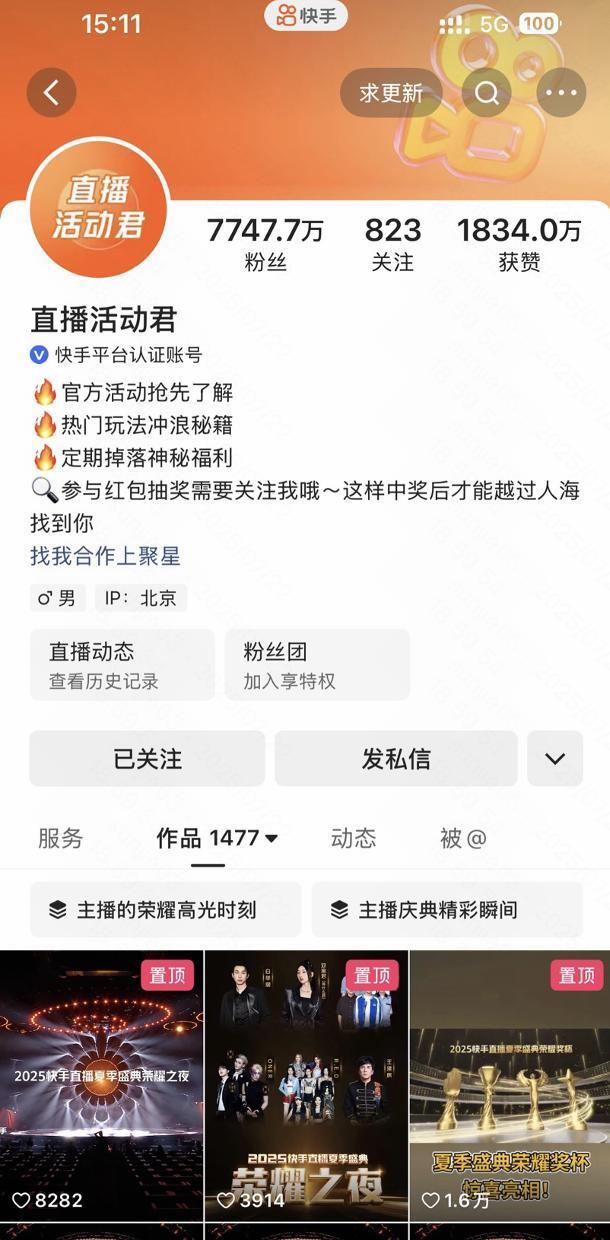Open the 主播庆典精彩瞬间 collection
The image size is (610, 1240).
[x=447, y=910]
